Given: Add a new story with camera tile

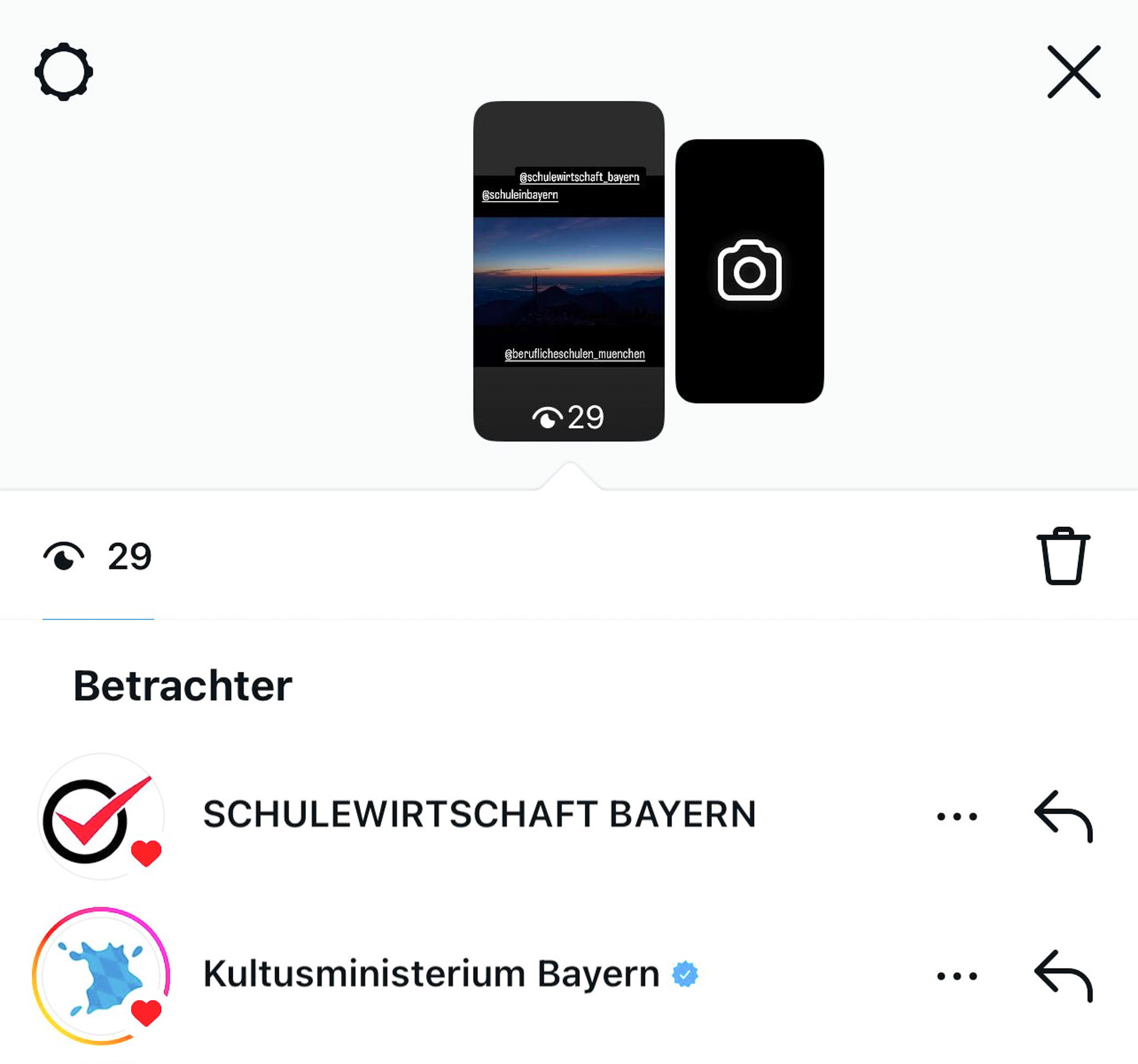Looking at the screenshot, I should [x=748, y=271].
